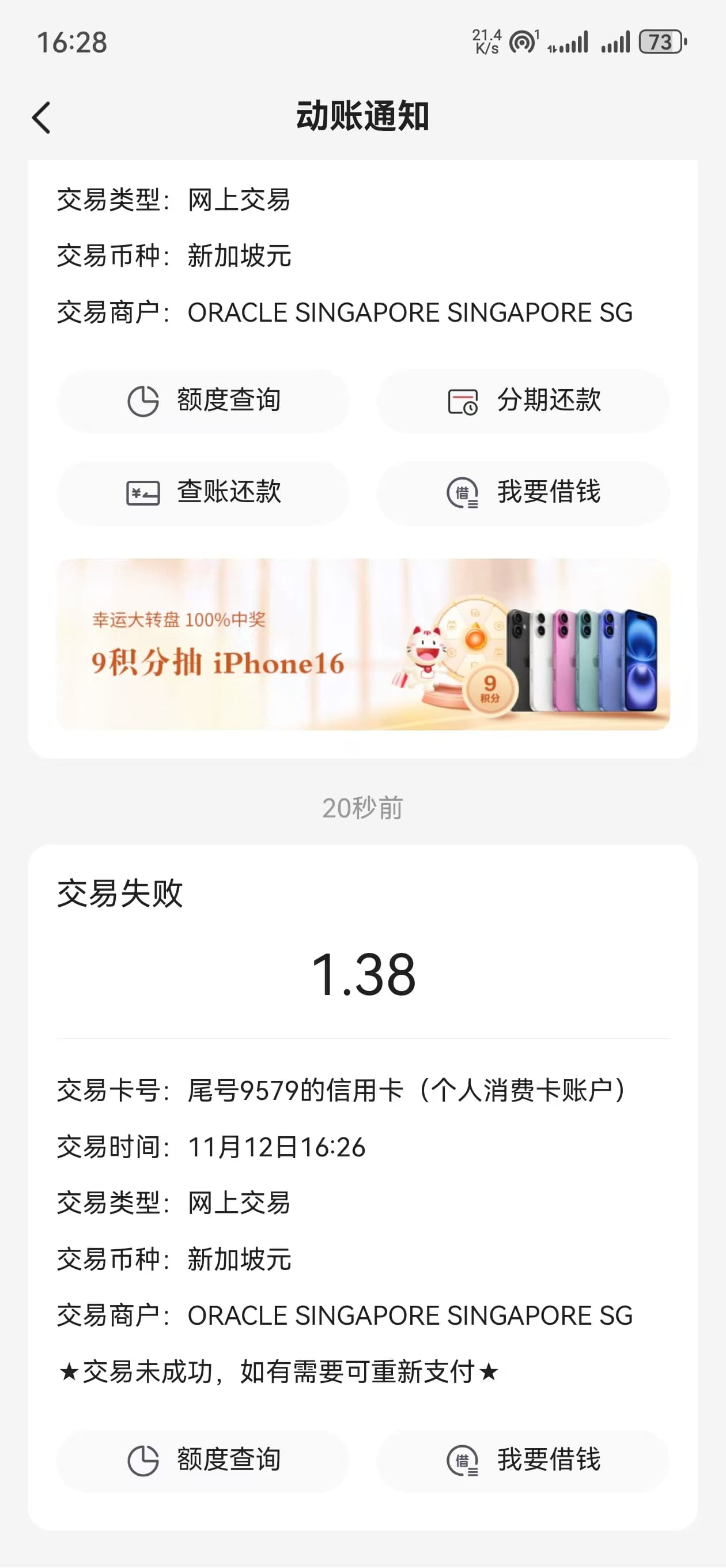Image resolution: width=726 pixels, height=1568 pixels.
Task: Open the iPhone16 lucky draw banner
Action: [x=364, y=644]
